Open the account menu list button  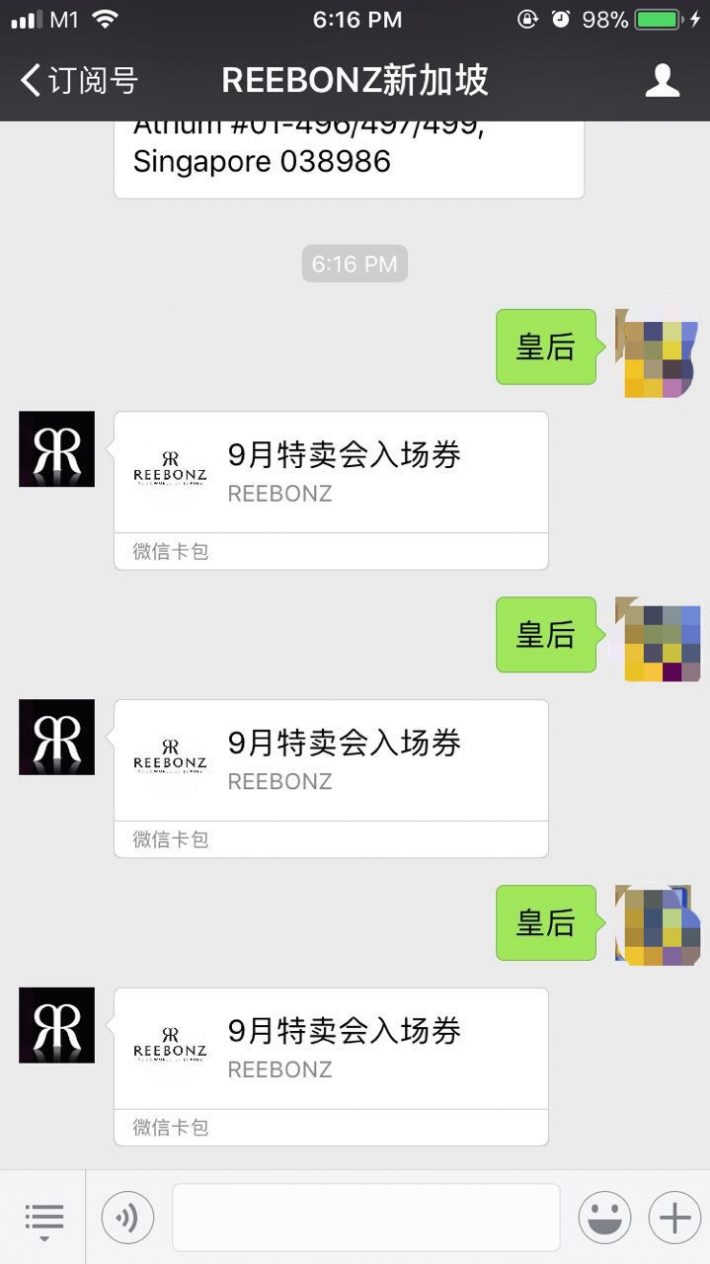(43, 1218)
